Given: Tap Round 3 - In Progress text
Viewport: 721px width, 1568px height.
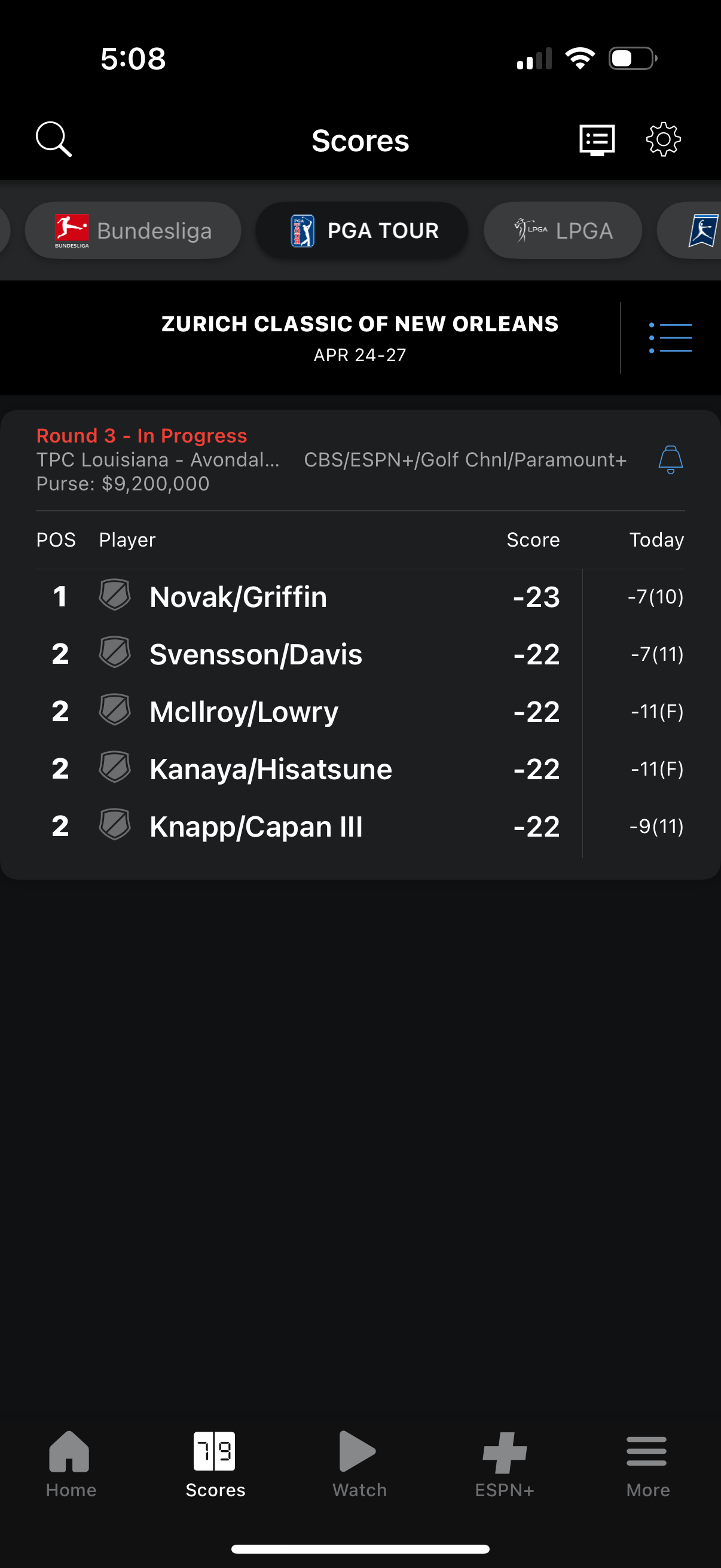Looking at the screenshot, I should coord(142,435).
